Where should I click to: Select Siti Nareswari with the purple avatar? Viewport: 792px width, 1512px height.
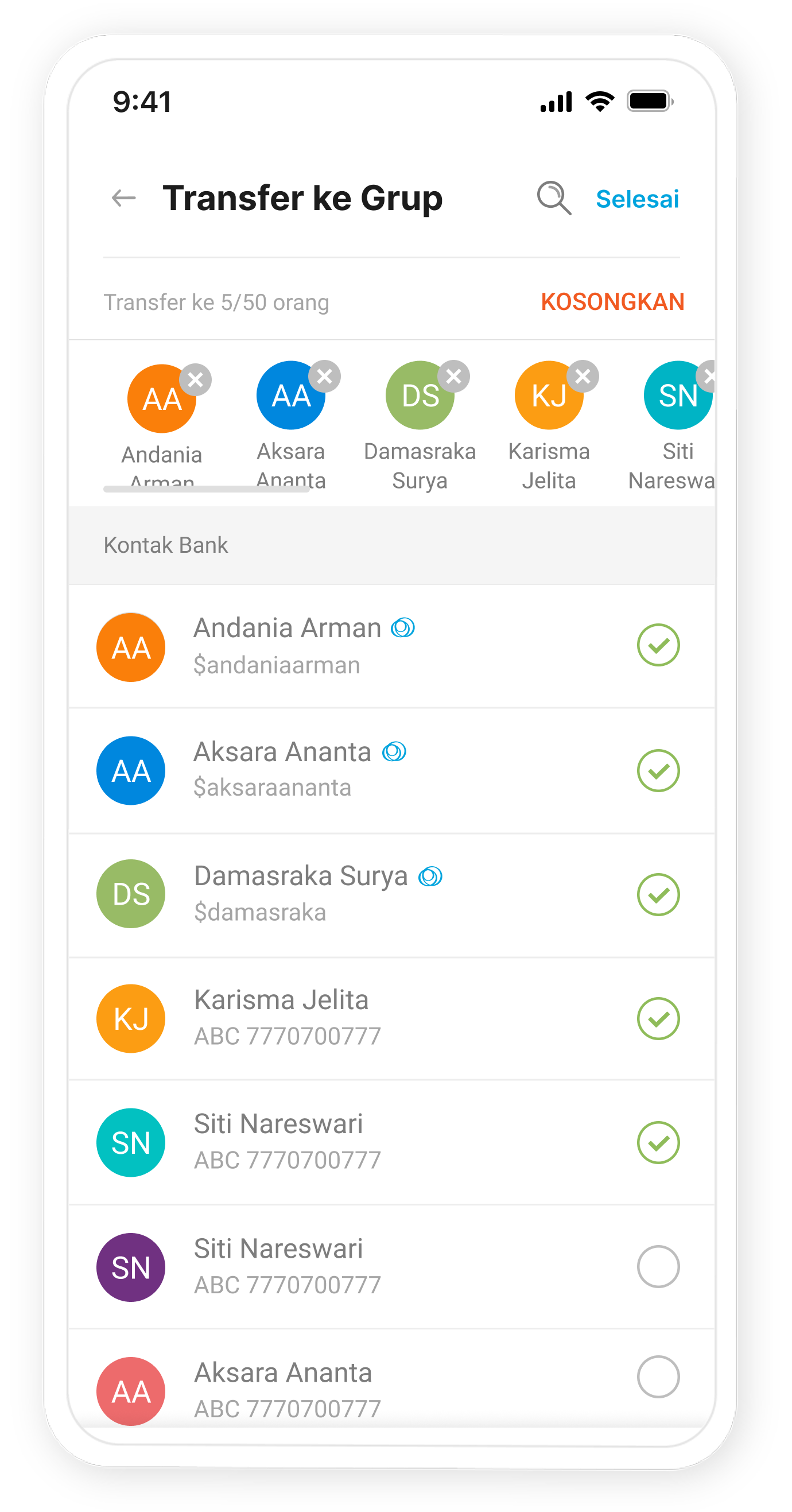658,1267
